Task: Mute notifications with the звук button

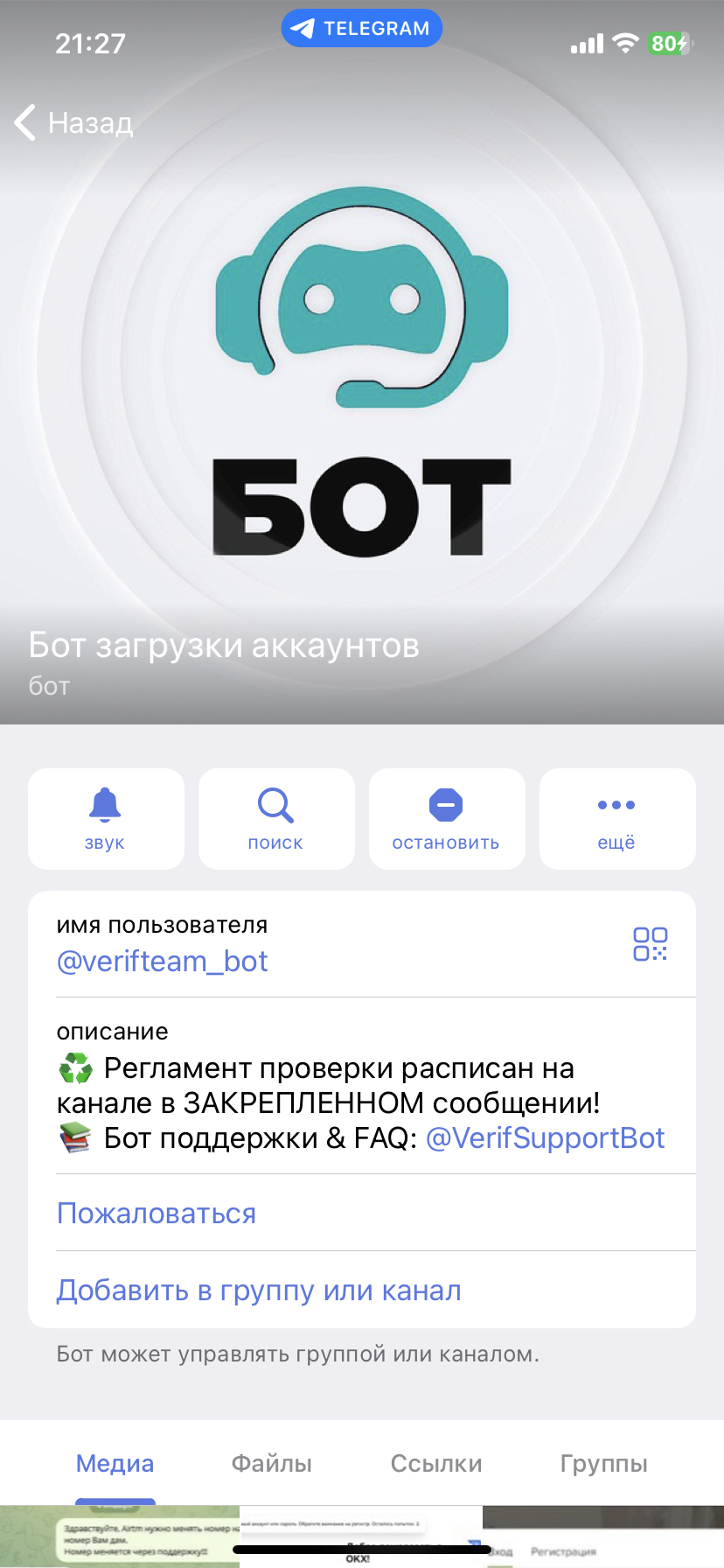Action: pyautogui.click(x=106, y=819)
